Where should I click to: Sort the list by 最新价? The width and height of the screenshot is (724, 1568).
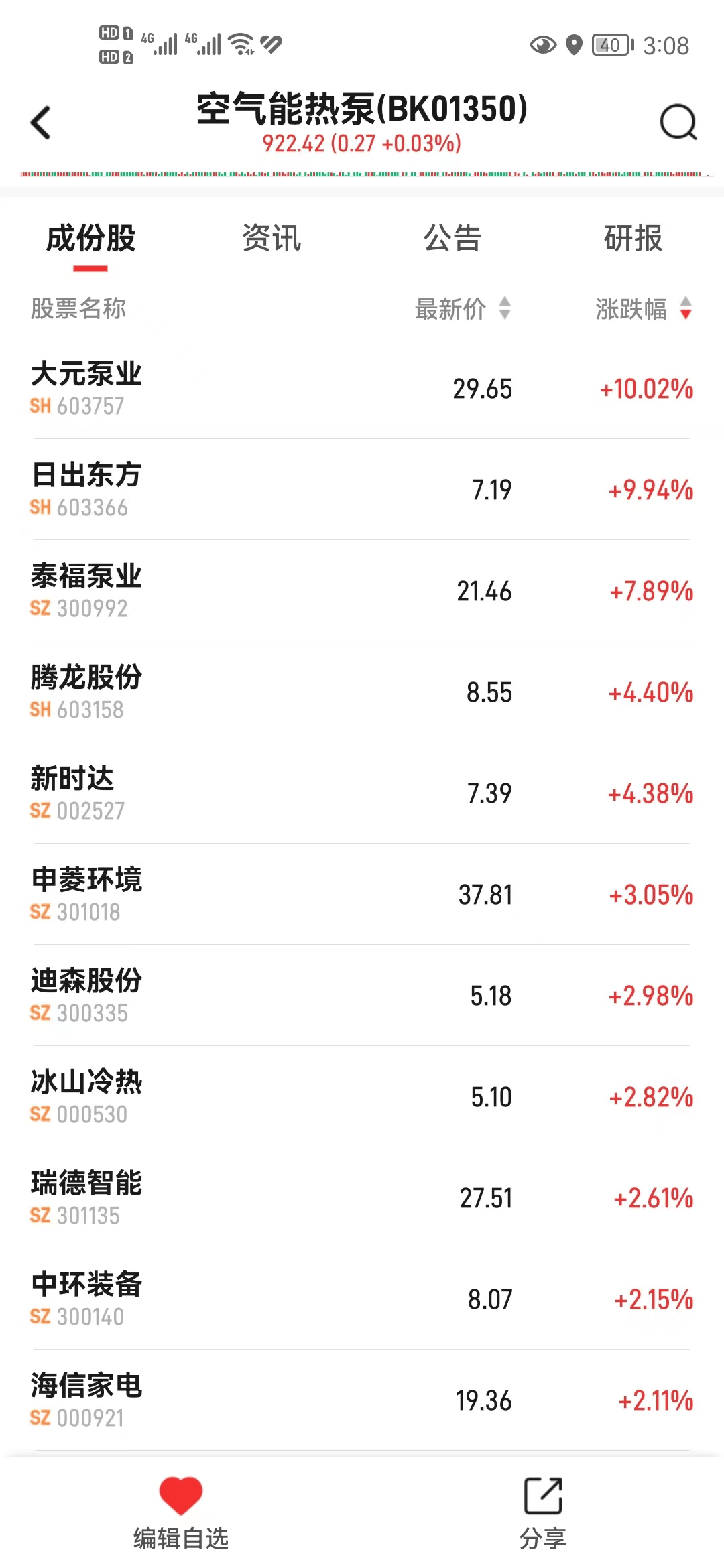(463, 309)
